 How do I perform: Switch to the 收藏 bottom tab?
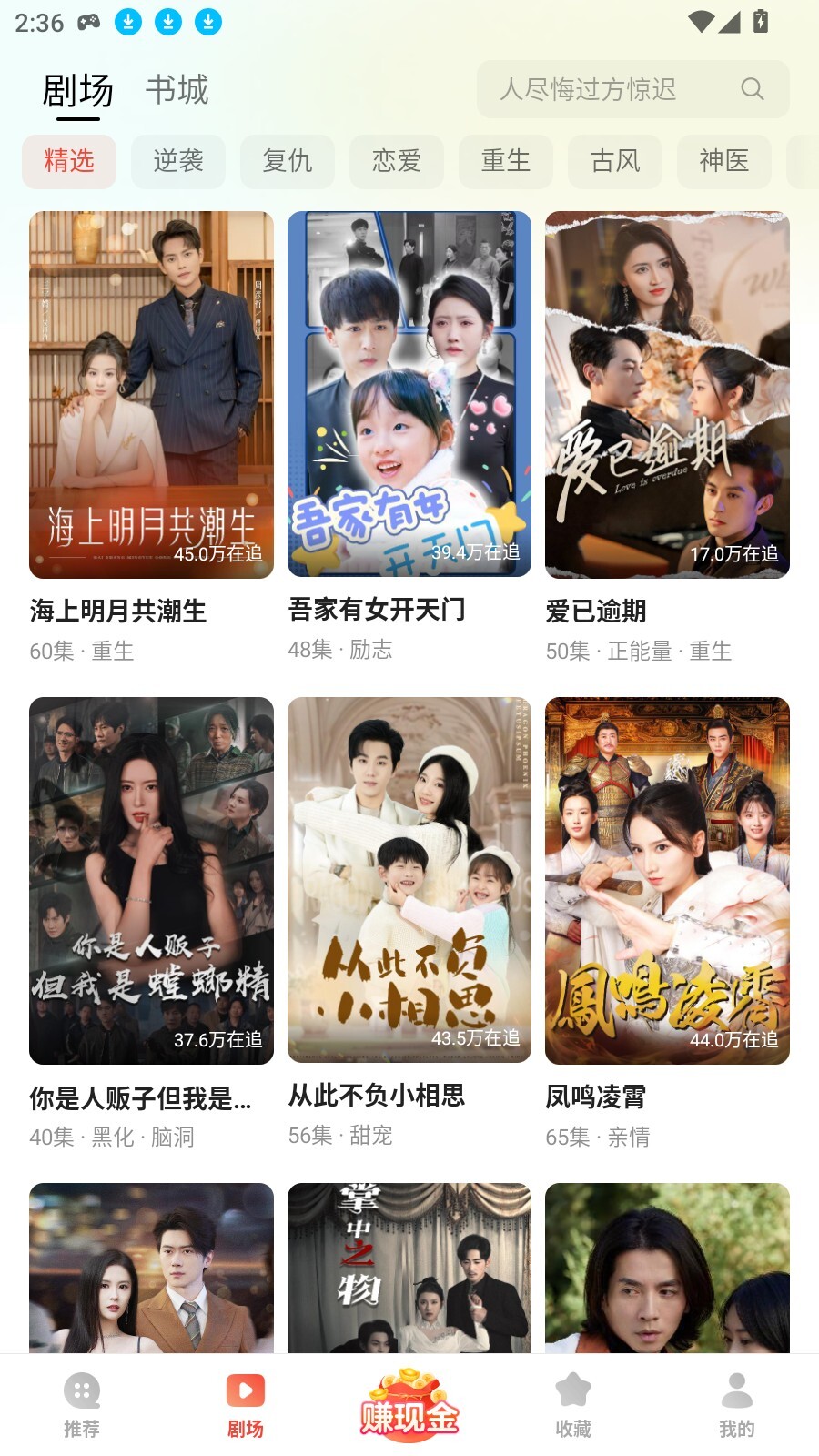point(573,1404)
